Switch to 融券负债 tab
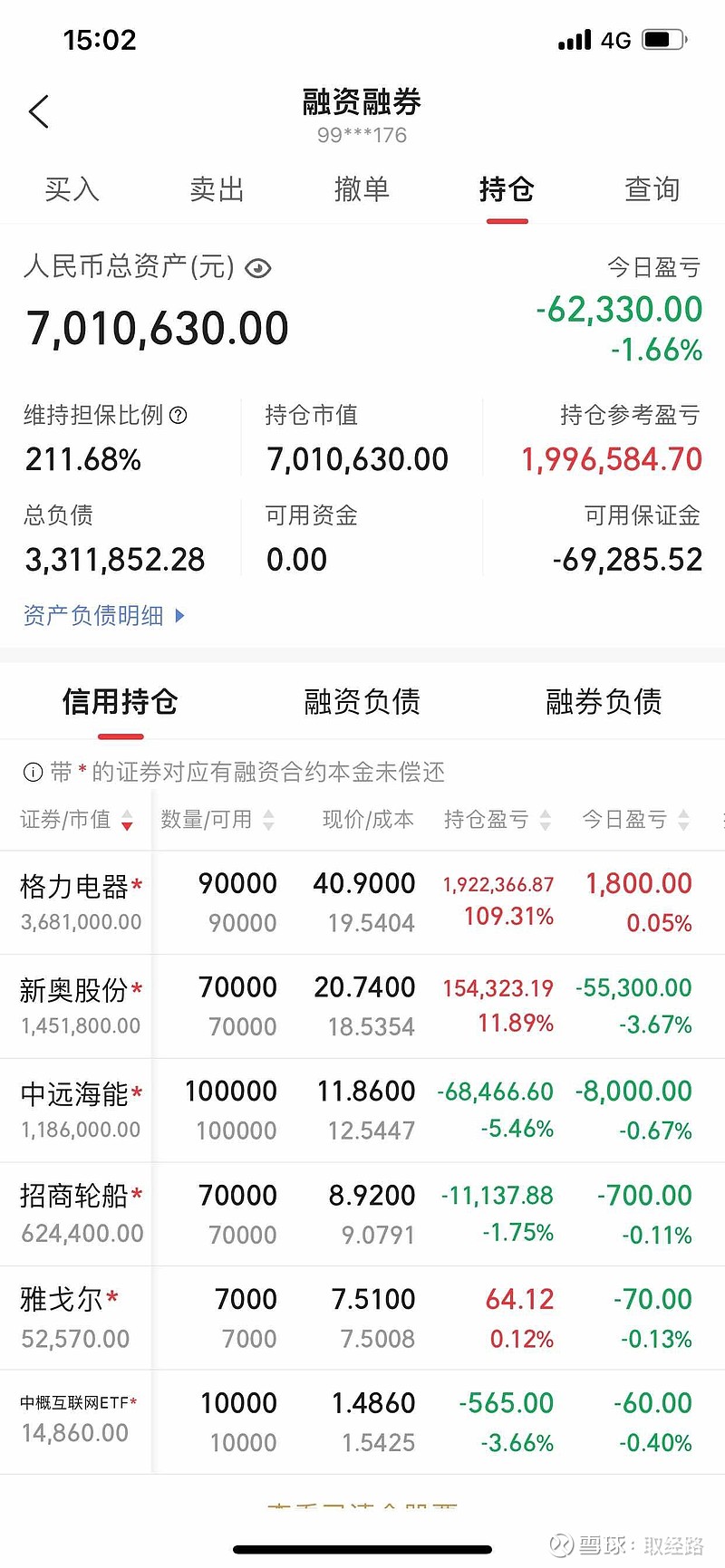Viewport: 725px width, 1568px height. pos(604,702)
